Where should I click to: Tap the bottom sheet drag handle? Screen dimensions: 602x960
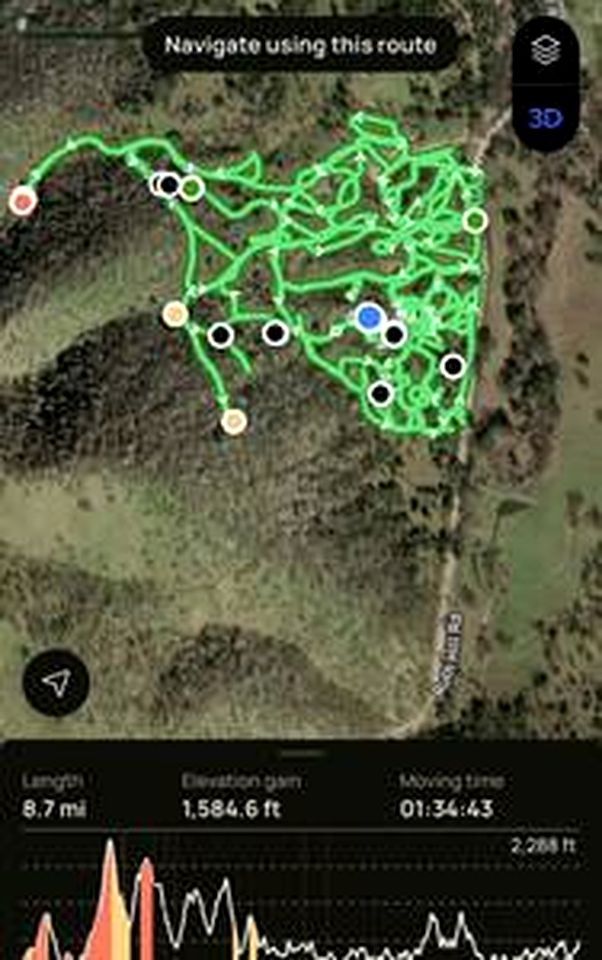300,752
